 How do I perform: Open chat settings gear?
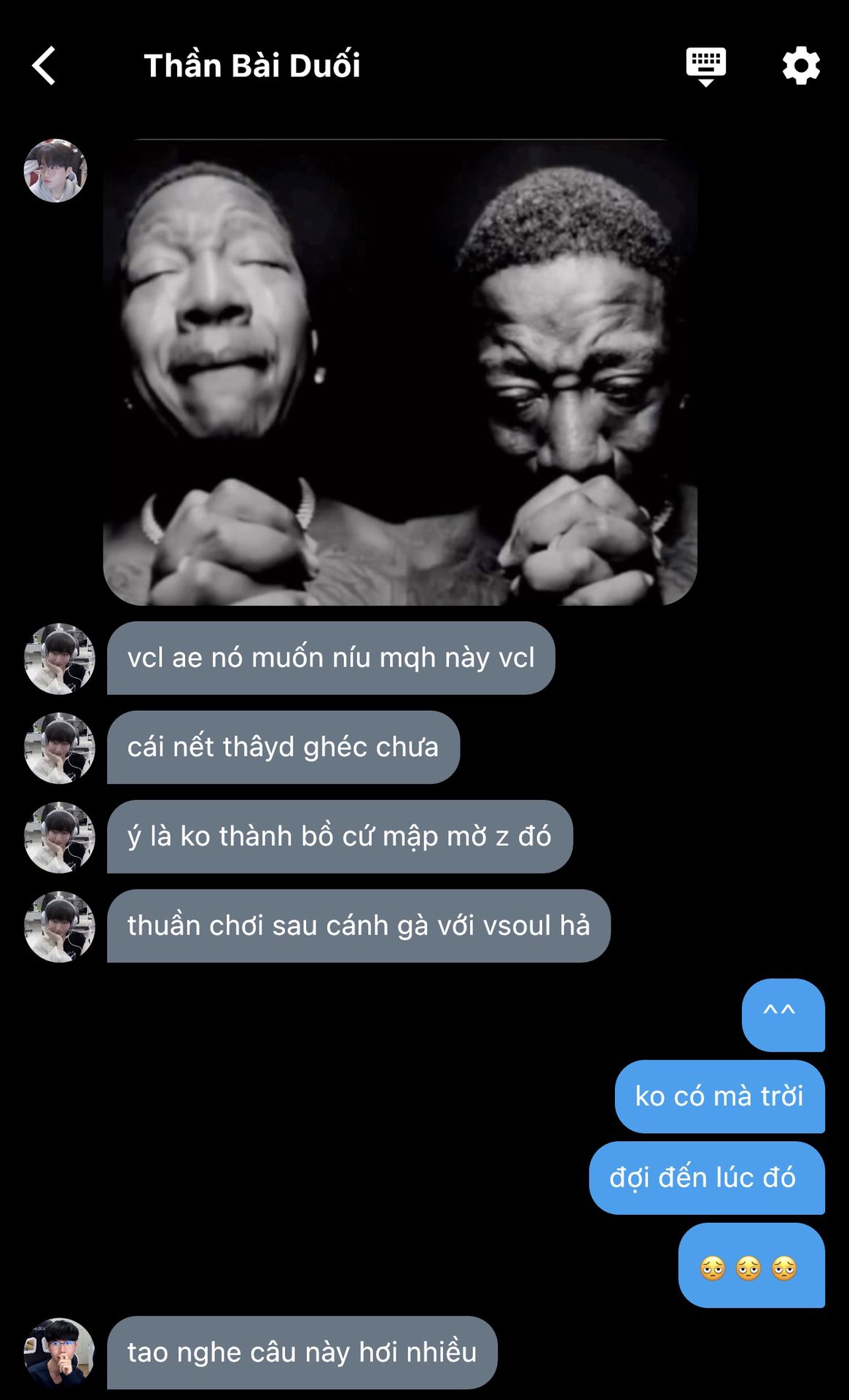[801, 66]
